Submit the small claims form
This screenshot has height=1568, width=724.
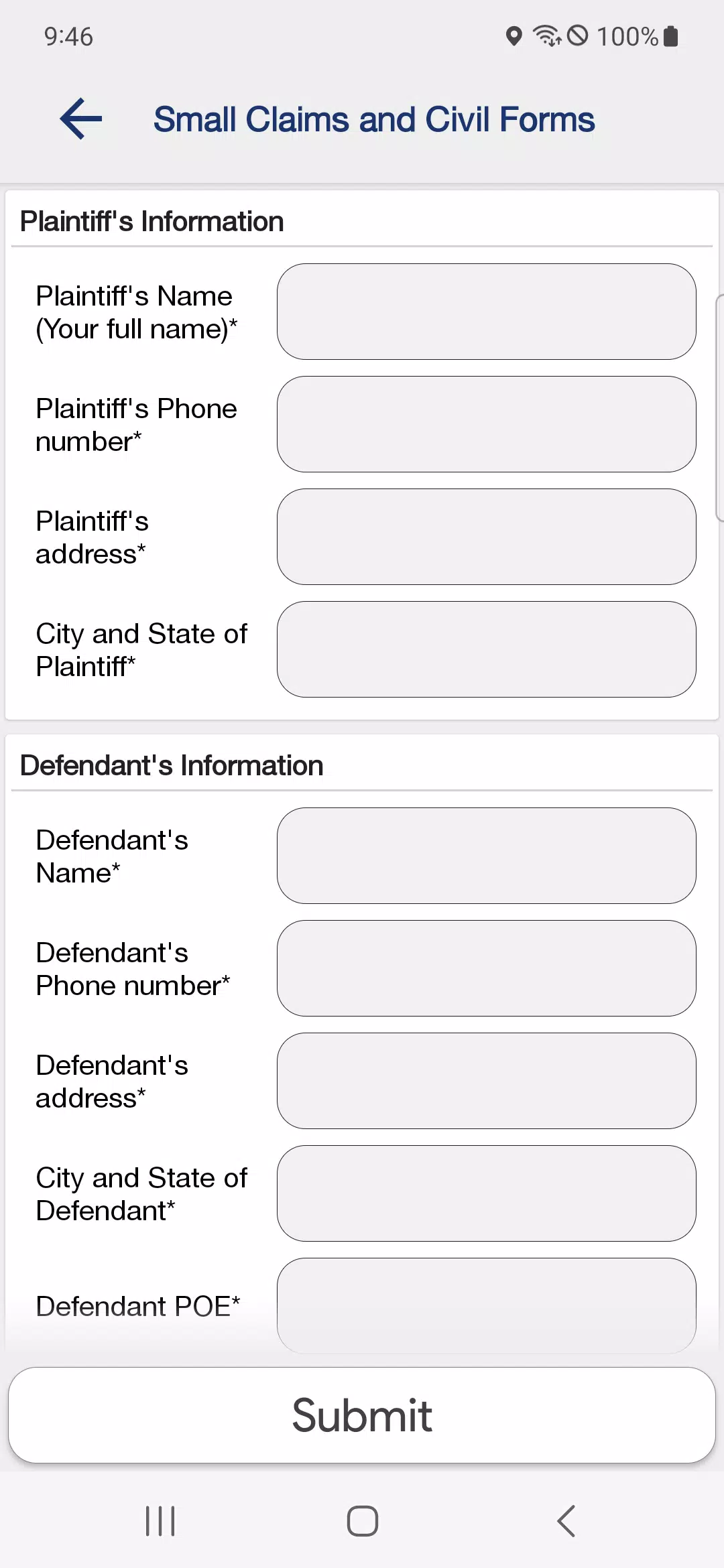(362, 1415)
